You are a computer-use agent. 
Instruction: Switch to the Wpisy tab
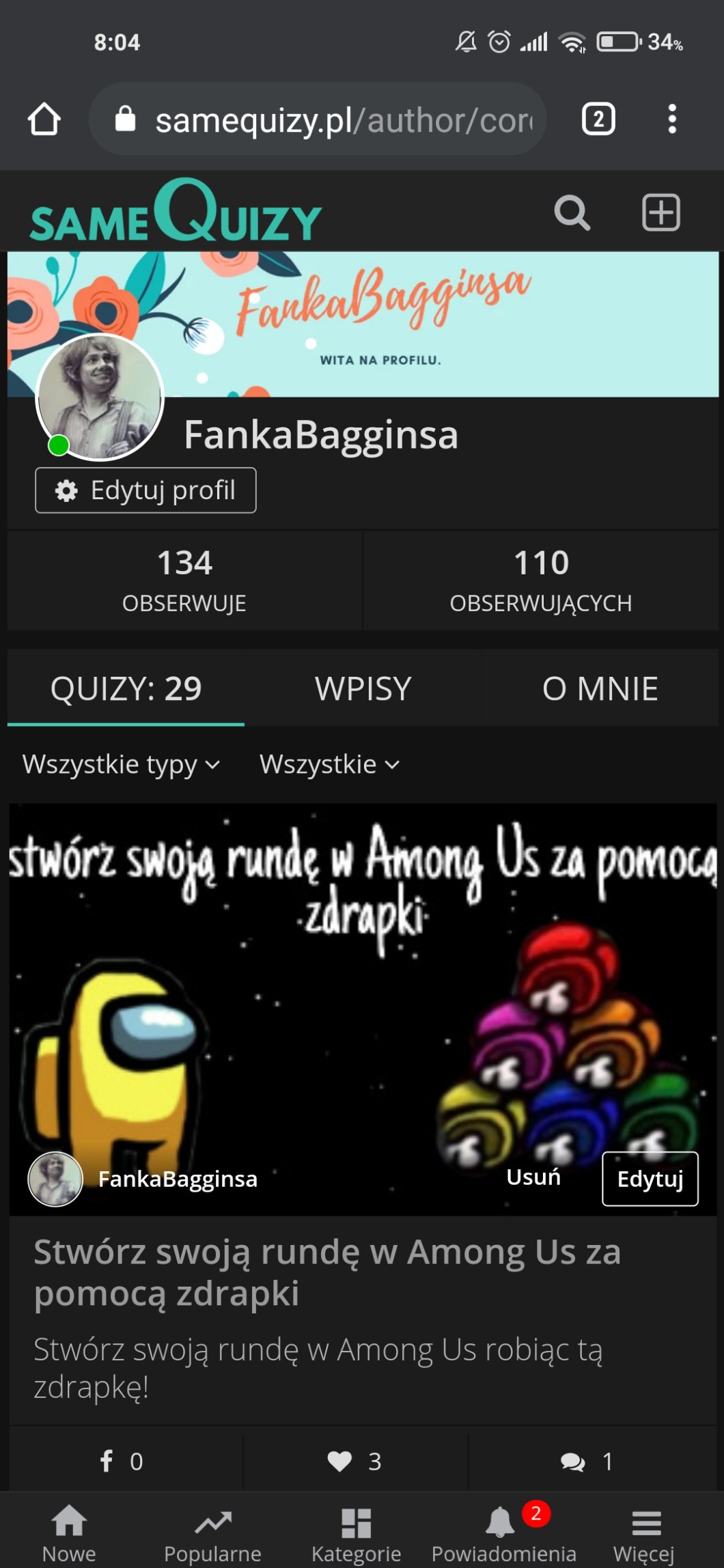pyautogui.click(x=363, y=688)
